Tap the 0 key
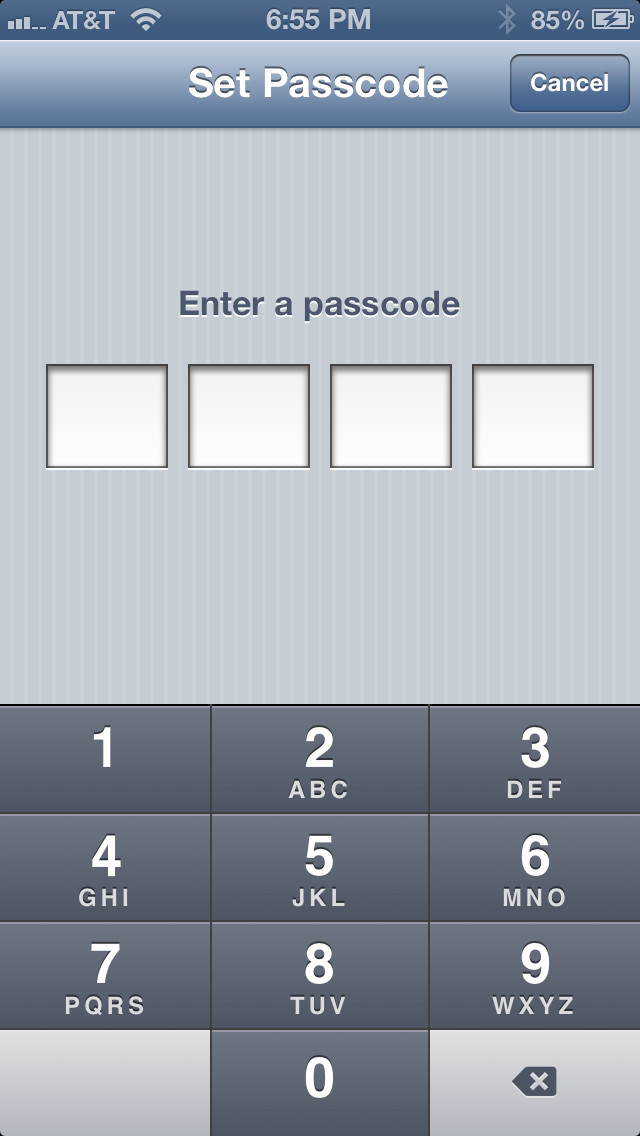 [320, 1083]
